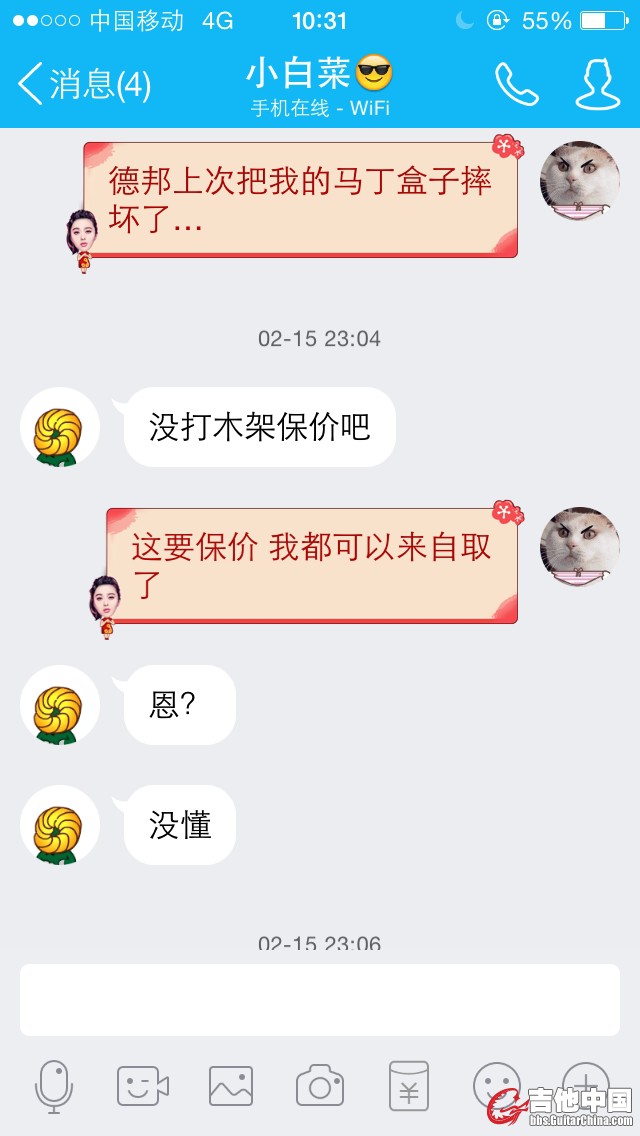Screen dimensions: 640x1136
Task: Tap the message input field
Action: point(320,999)
